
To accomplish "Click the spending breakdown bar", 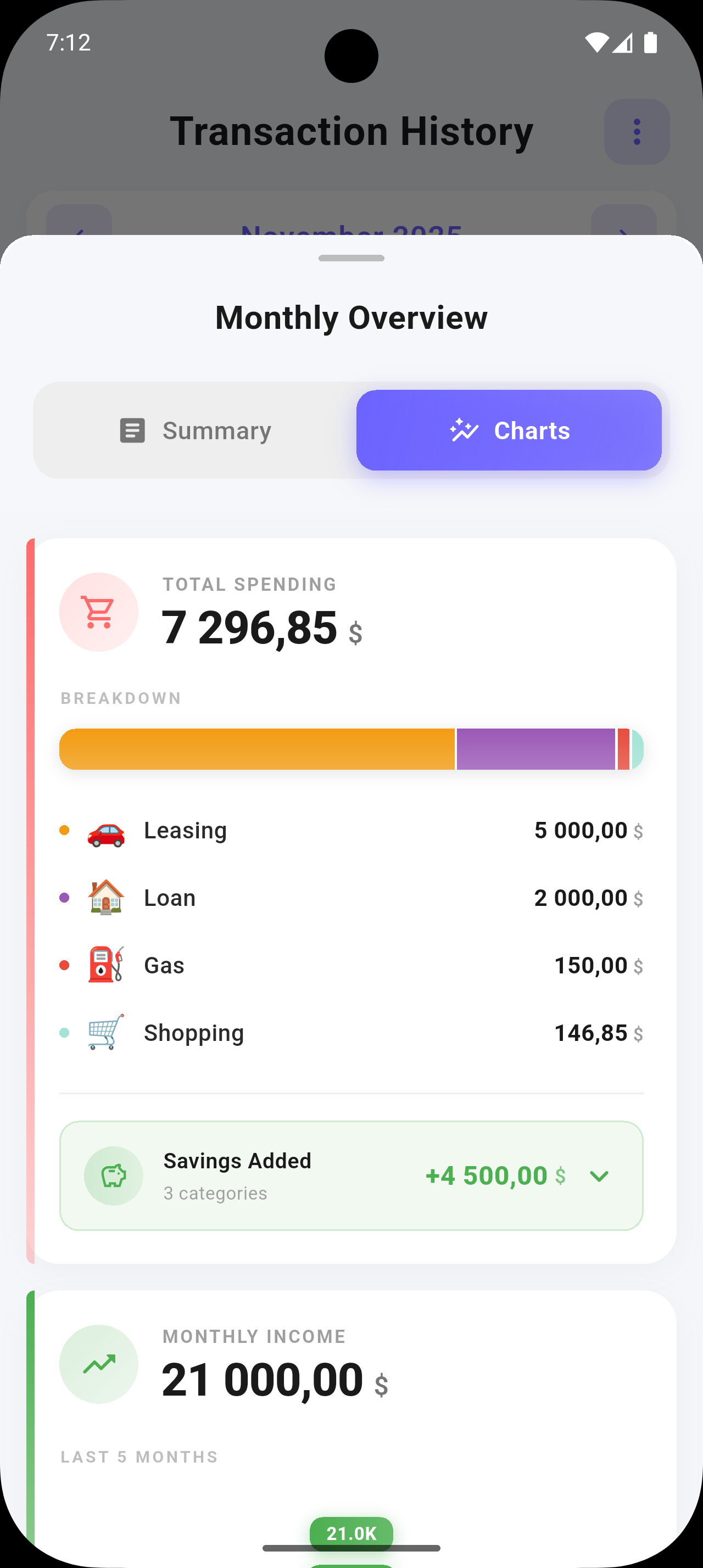I will [x=351, y=749].
